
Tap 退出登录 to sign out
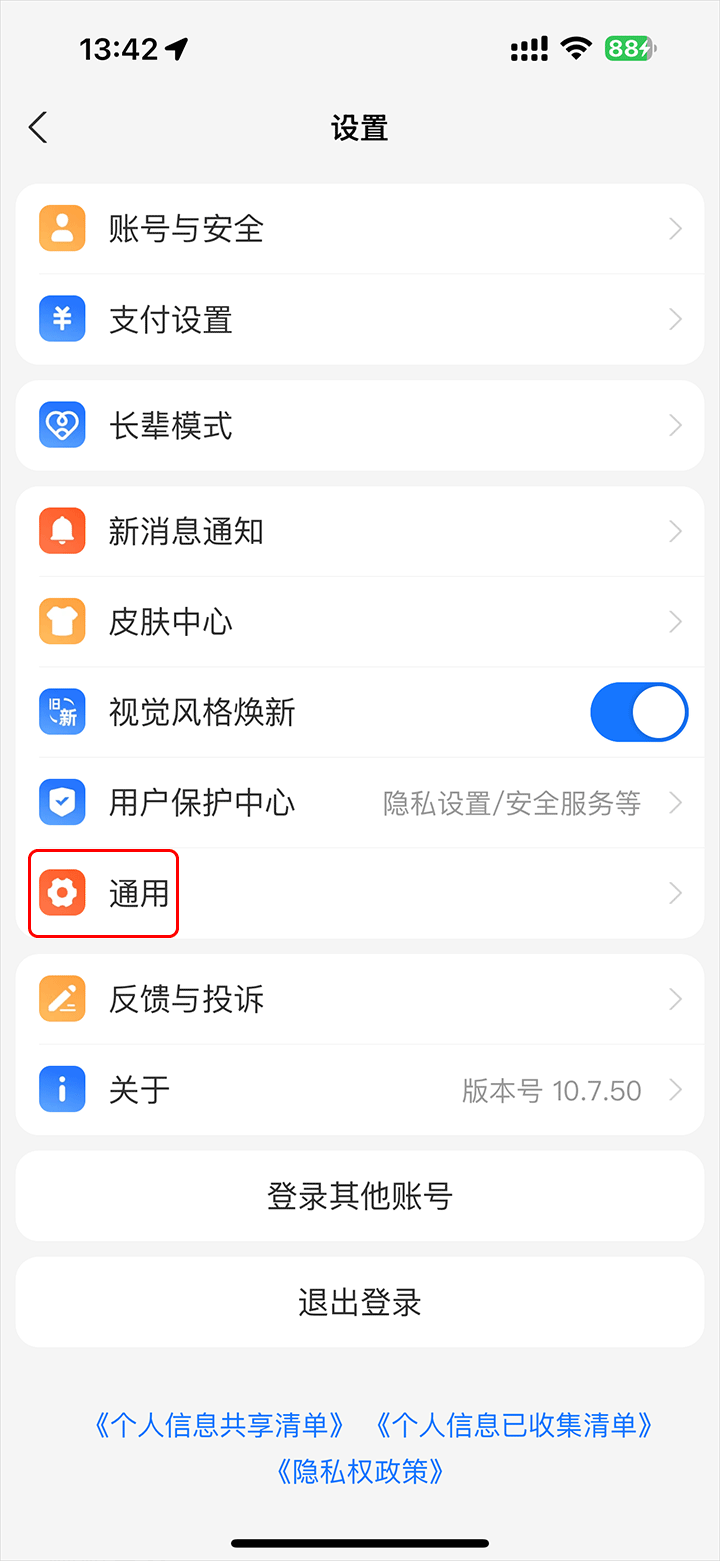pos(360,1302)
